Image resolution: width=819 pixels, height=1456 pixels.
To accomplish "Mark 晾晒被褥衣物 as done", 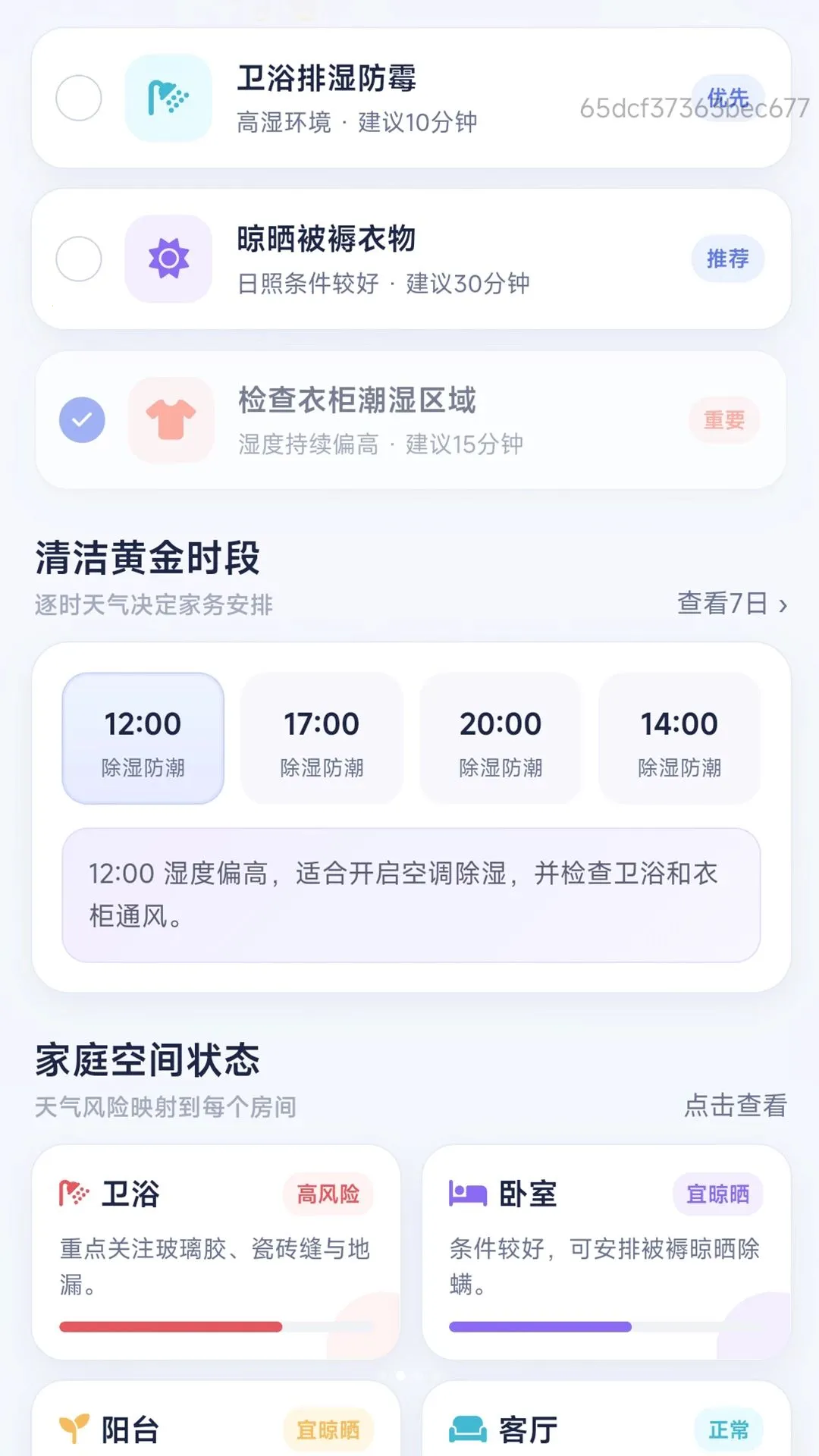I will 79,259.
